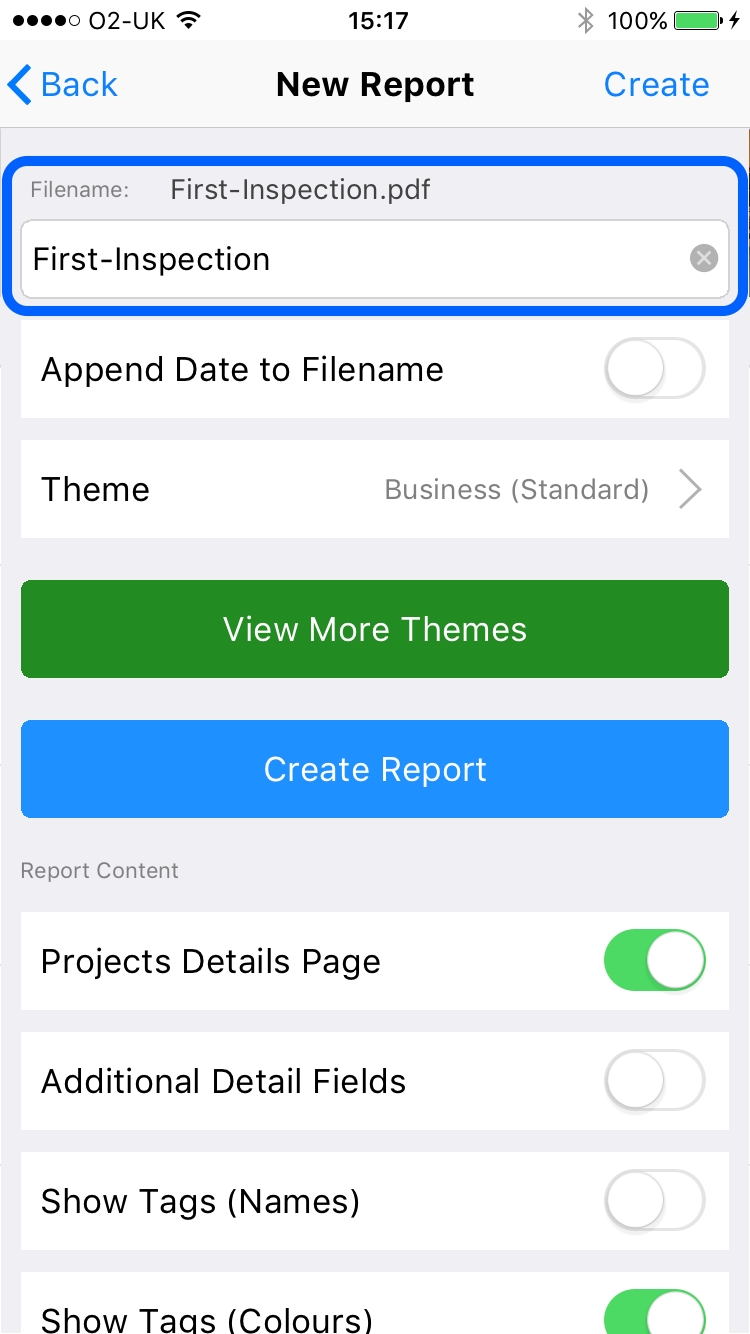Turn on Show Tags (Names)
This screenshot has height=1334, width=750.
pyautogui.click(x=655, y=1201)
